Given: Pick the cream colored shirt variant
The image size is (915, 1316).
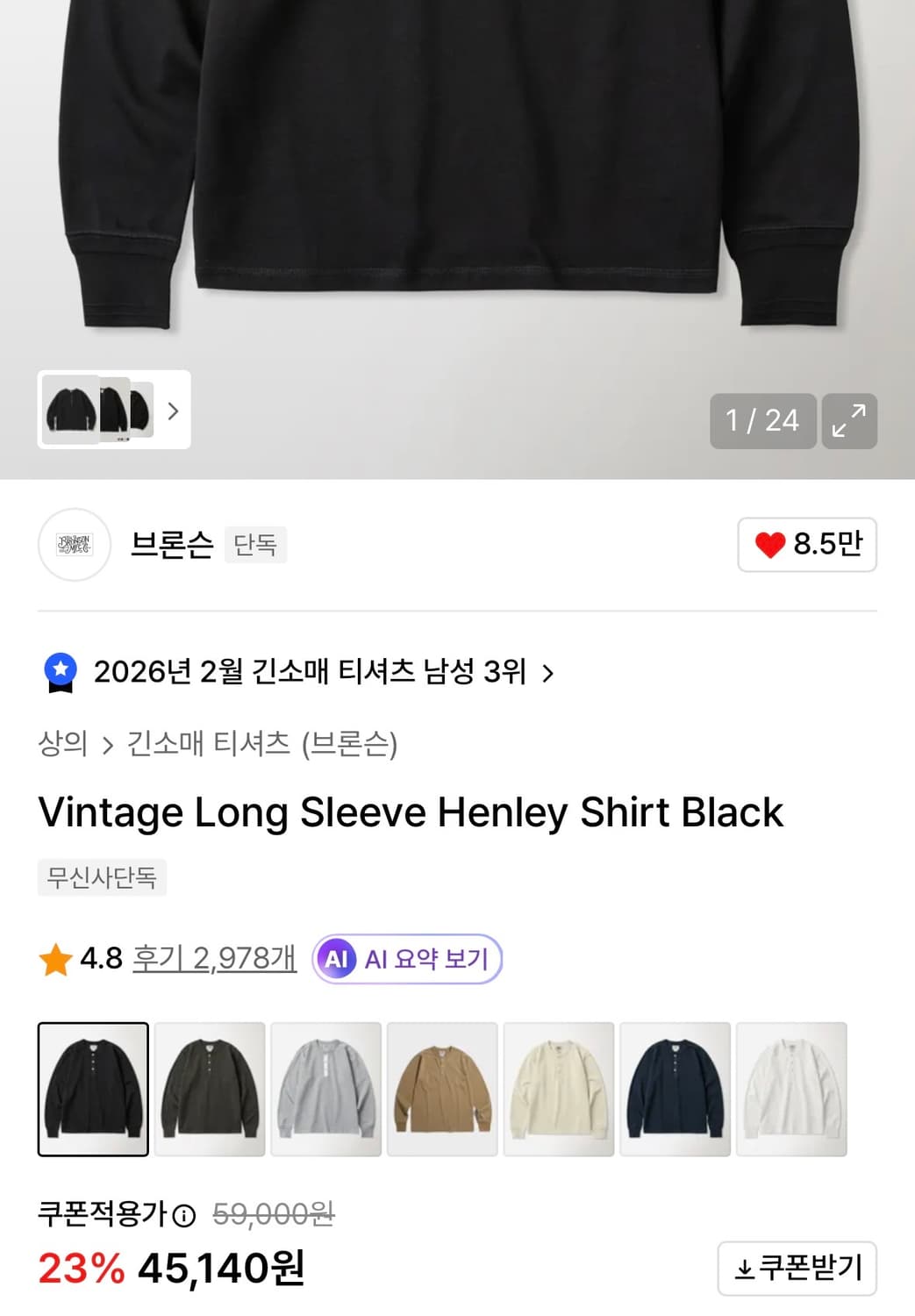Looking at the screenshot, I should 559,1088.
